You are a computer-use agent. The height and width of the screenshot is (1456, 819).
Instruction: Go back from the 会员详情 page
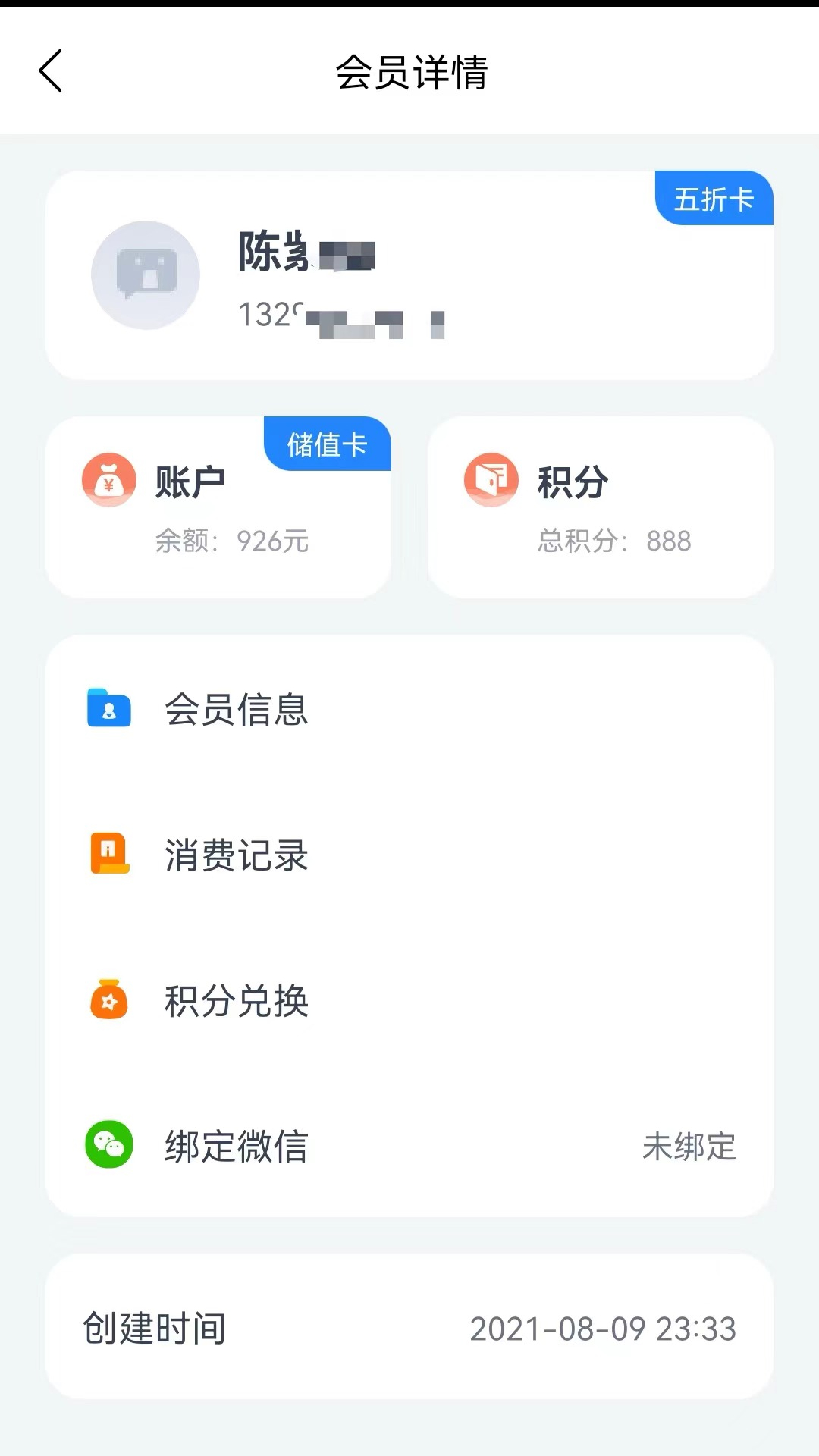50,71
